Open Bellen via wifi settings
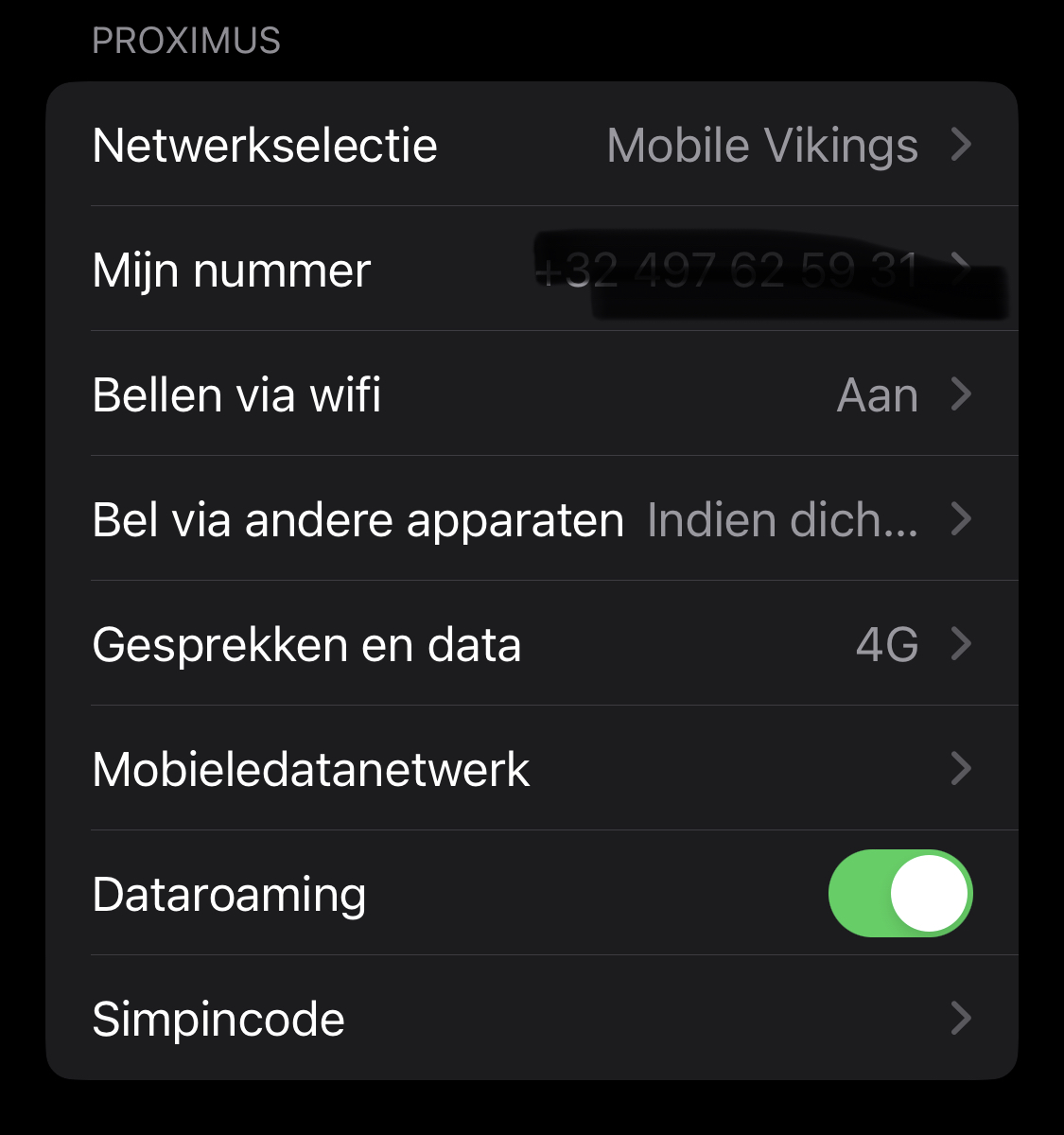This screenshot has width=1064, height=1135. coord(532,394)
